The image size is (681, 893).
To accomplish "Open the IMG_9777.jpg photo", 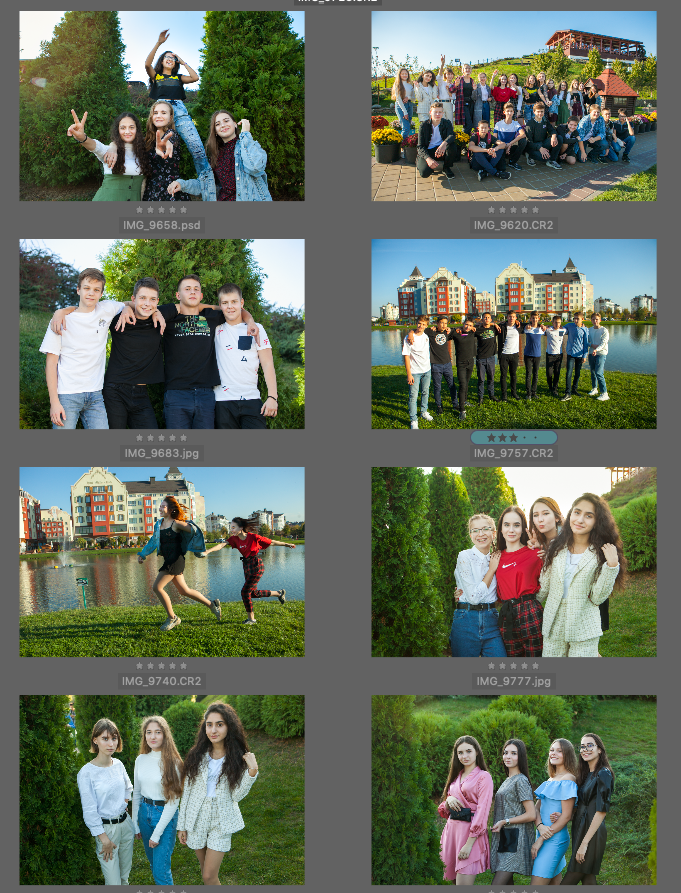I will (x=514, y=562).
